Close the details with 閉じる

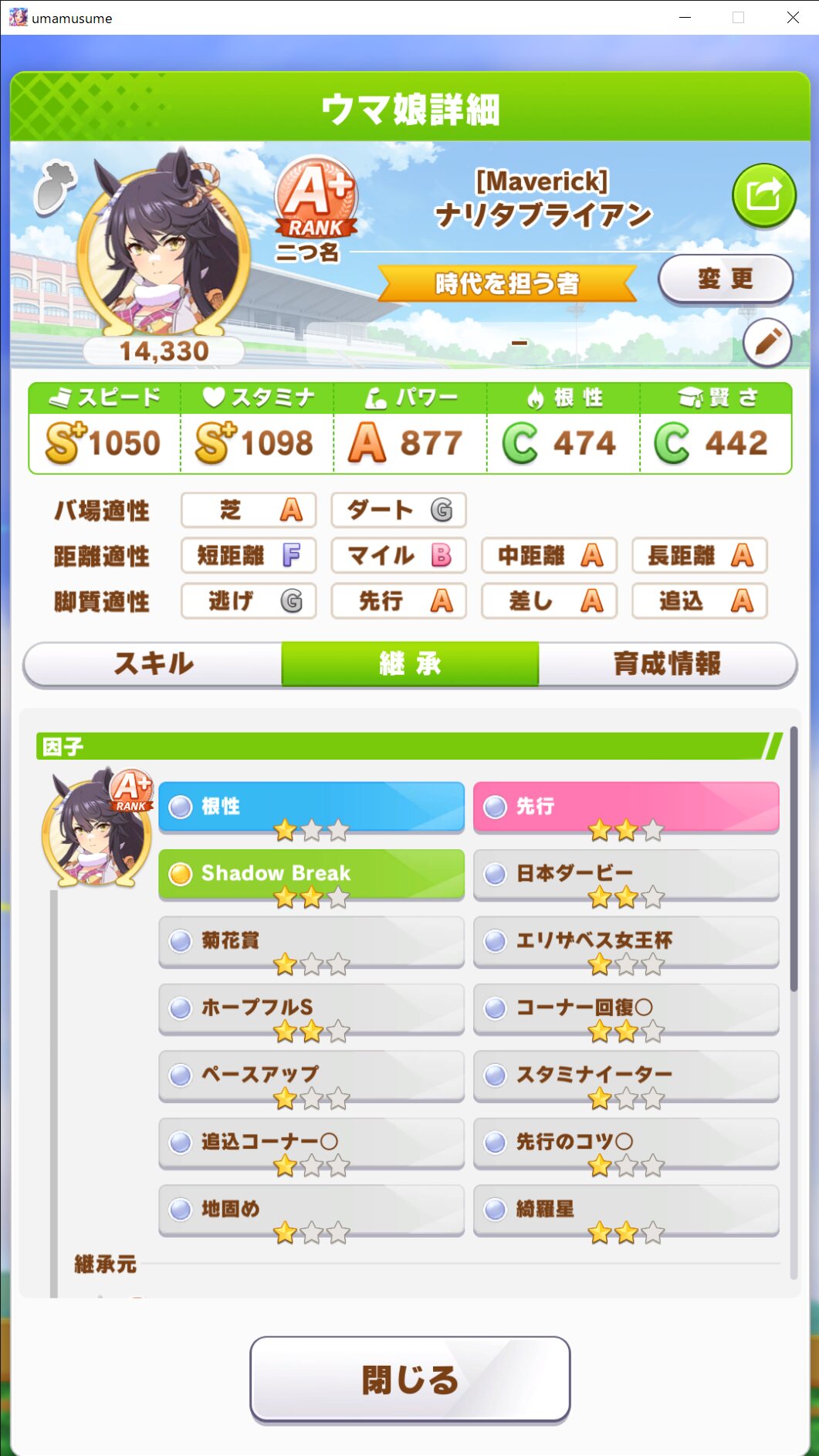tap(410, 1380)
